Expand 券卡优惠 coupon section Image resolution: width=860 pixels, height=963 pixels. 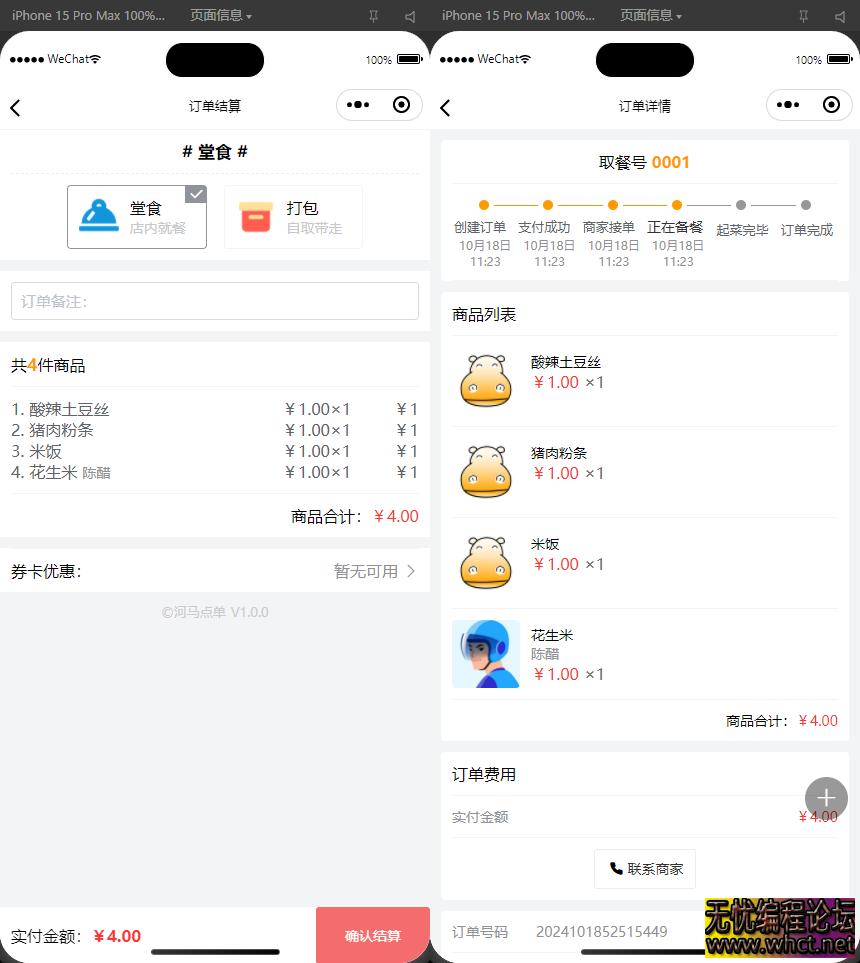pos(214,570)
